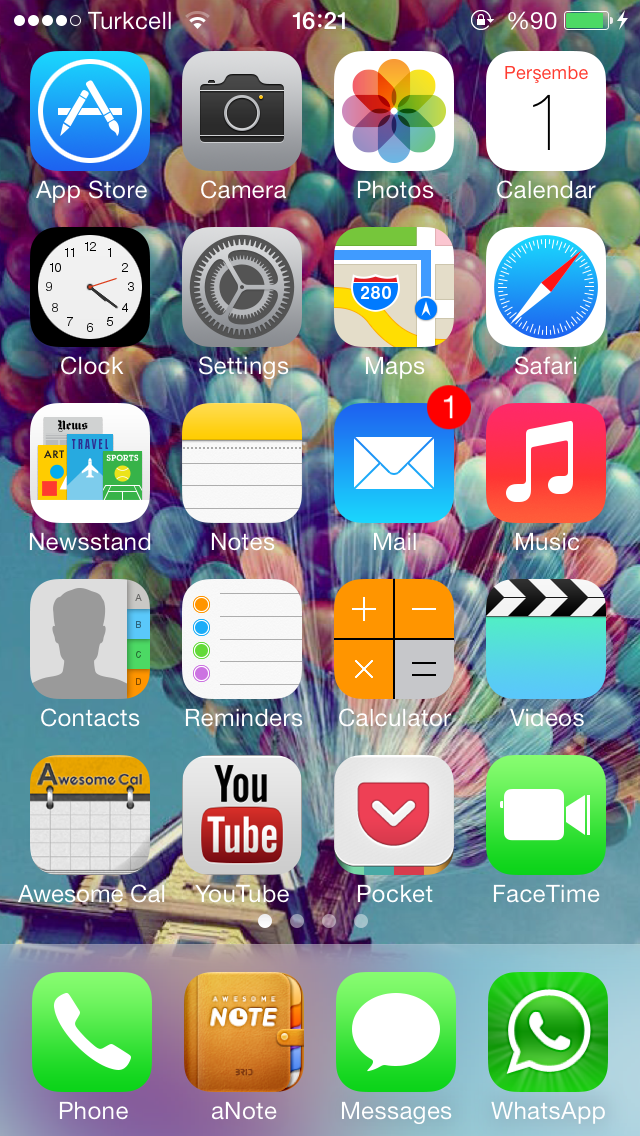
Task: Open the Phone app in the dock
Action: click(92, 1032)
